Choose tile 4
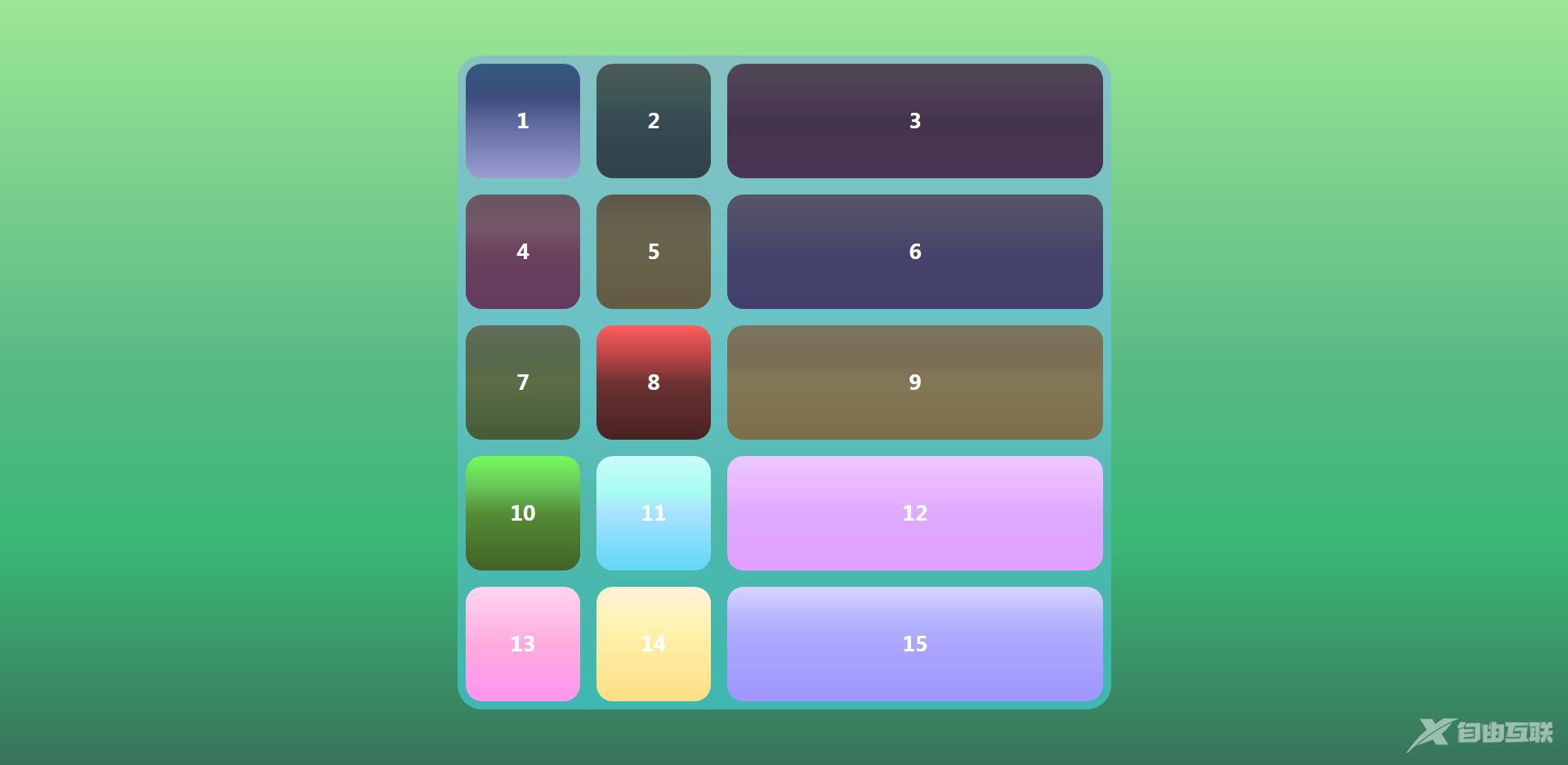Viewport: 1568px width, 765px height. (x=523, y=252)
